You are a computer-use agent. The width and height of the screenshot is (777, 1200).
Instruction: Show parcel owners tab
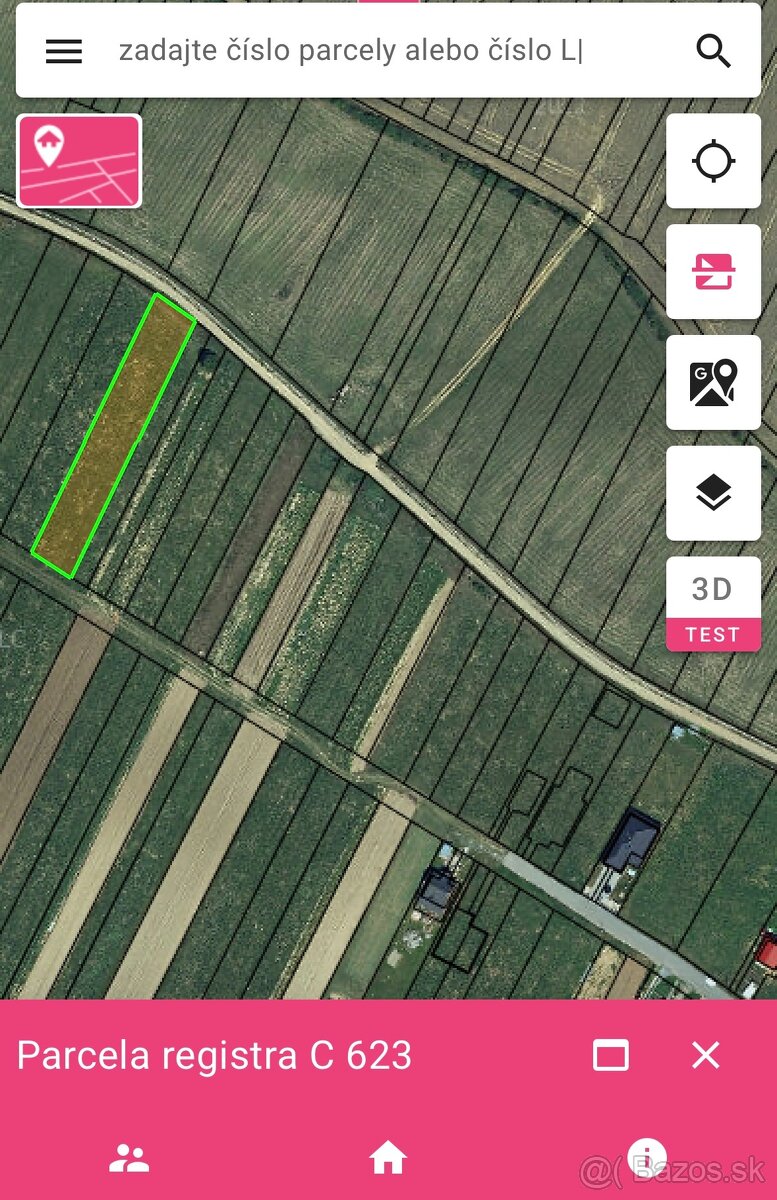coord(129,1158)
